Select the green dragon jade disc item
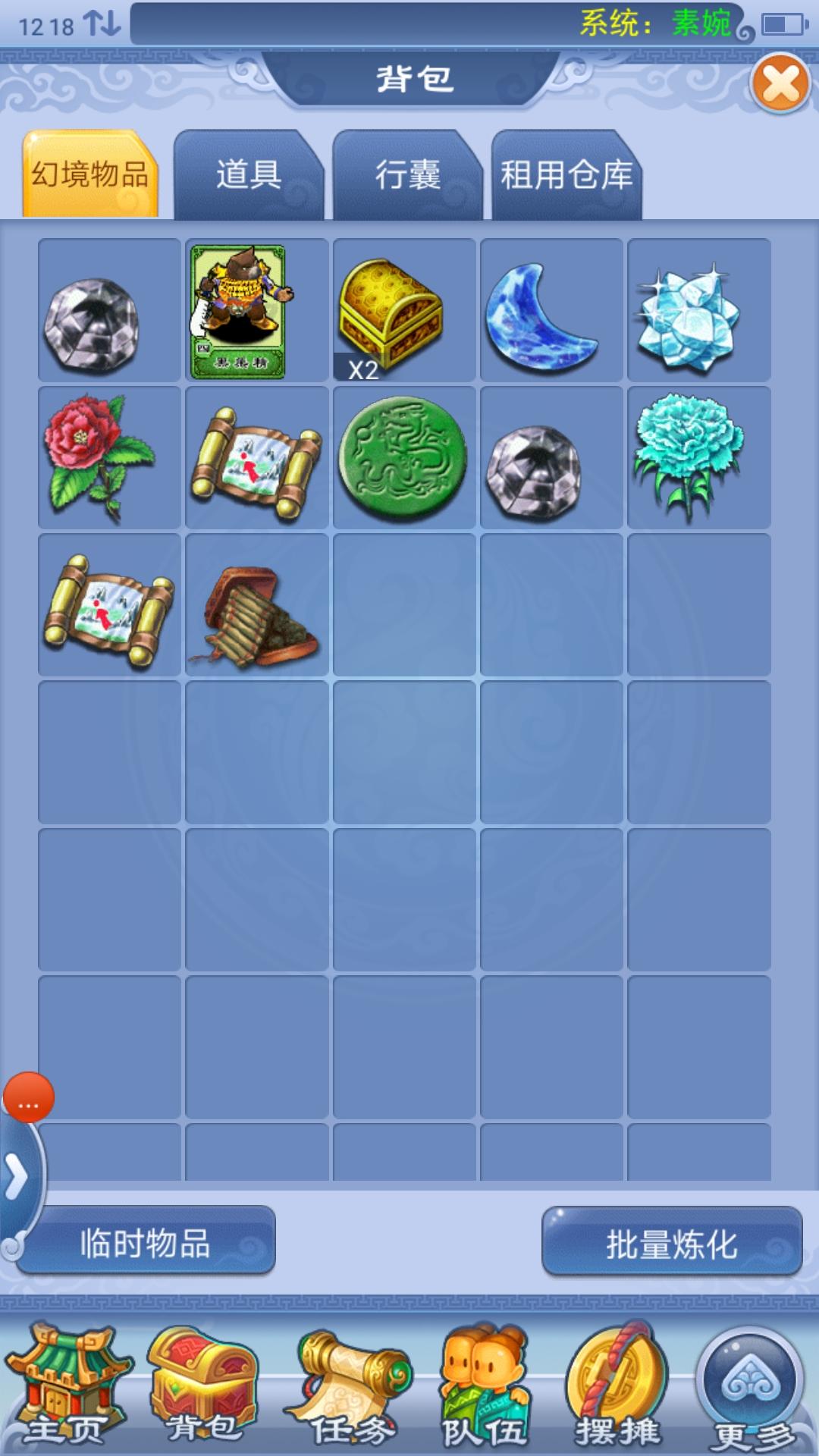This screenshot has width=819, height=1456. click(403, 458)
